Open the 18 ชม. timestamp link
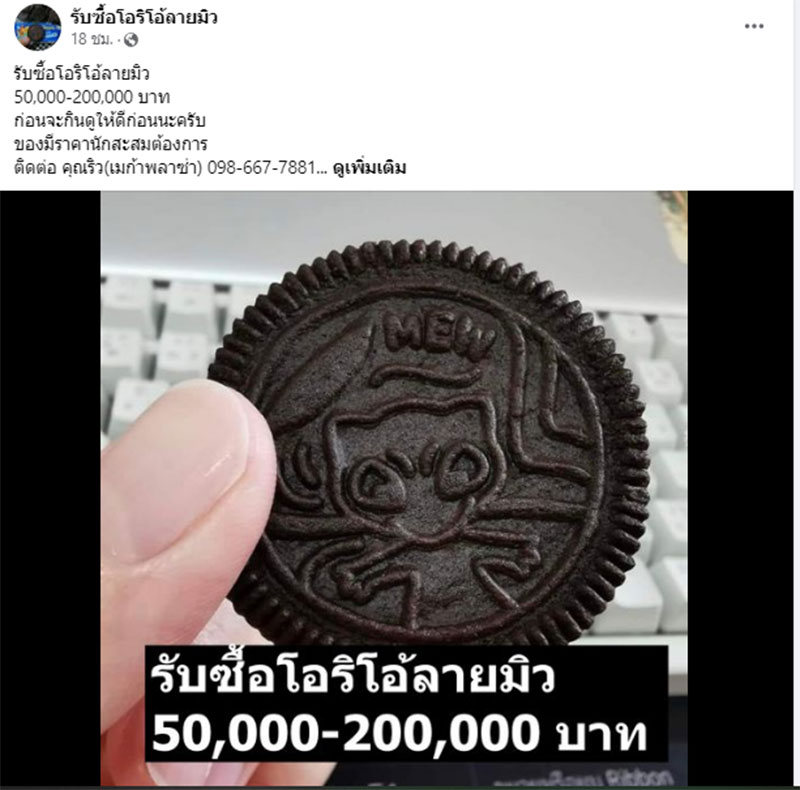The image size is (800, 790). [91, 40]
